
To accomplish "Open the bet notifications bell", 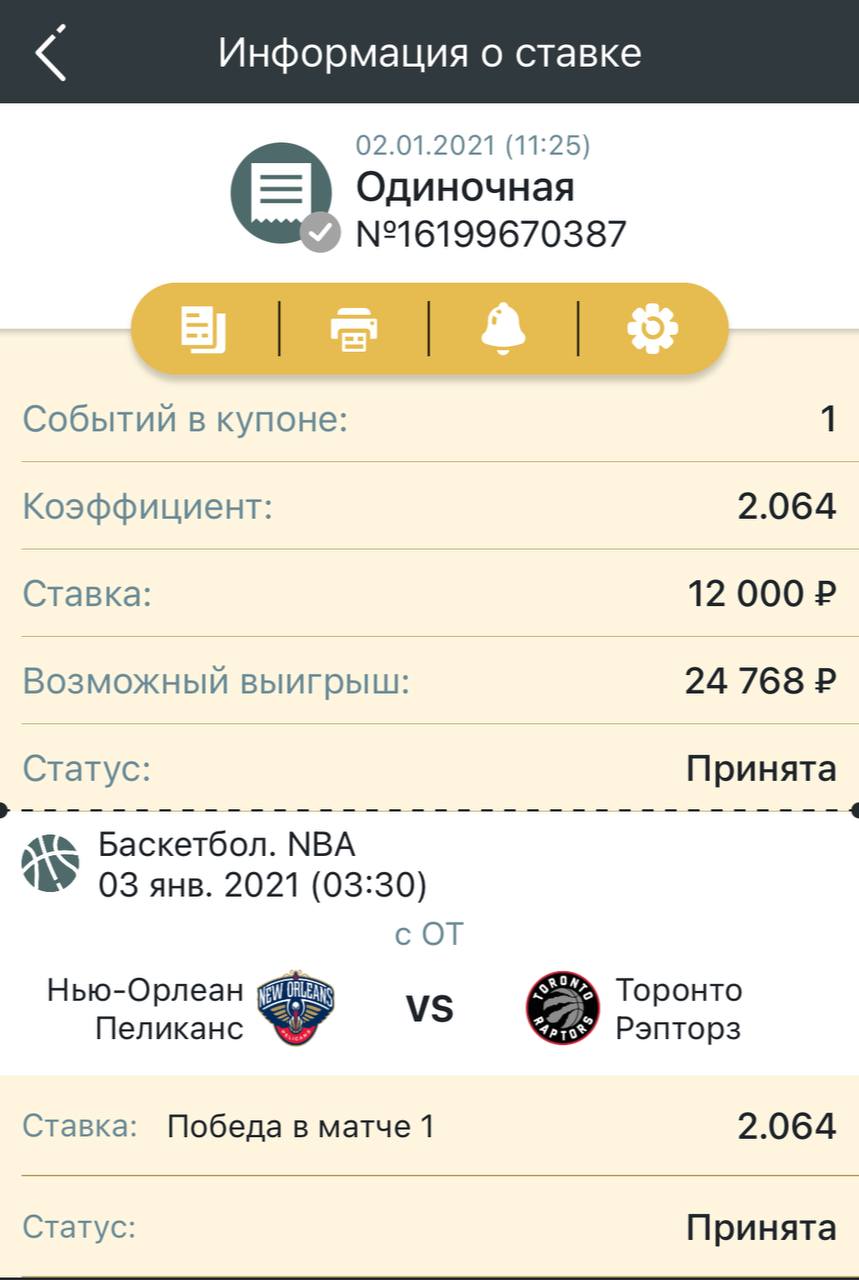I will 503,329.
